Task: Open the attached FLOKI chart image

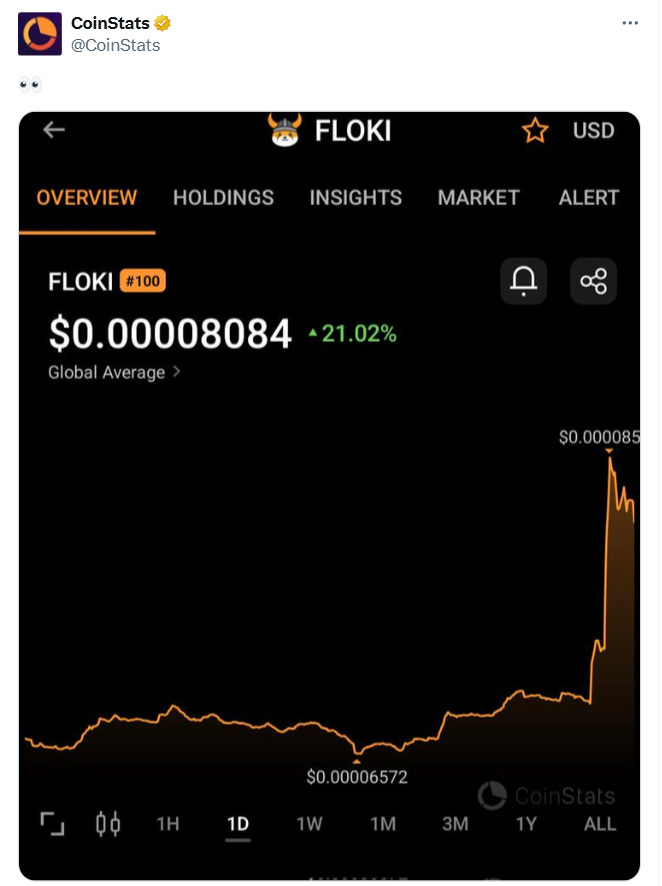Action: coord(329,496)
